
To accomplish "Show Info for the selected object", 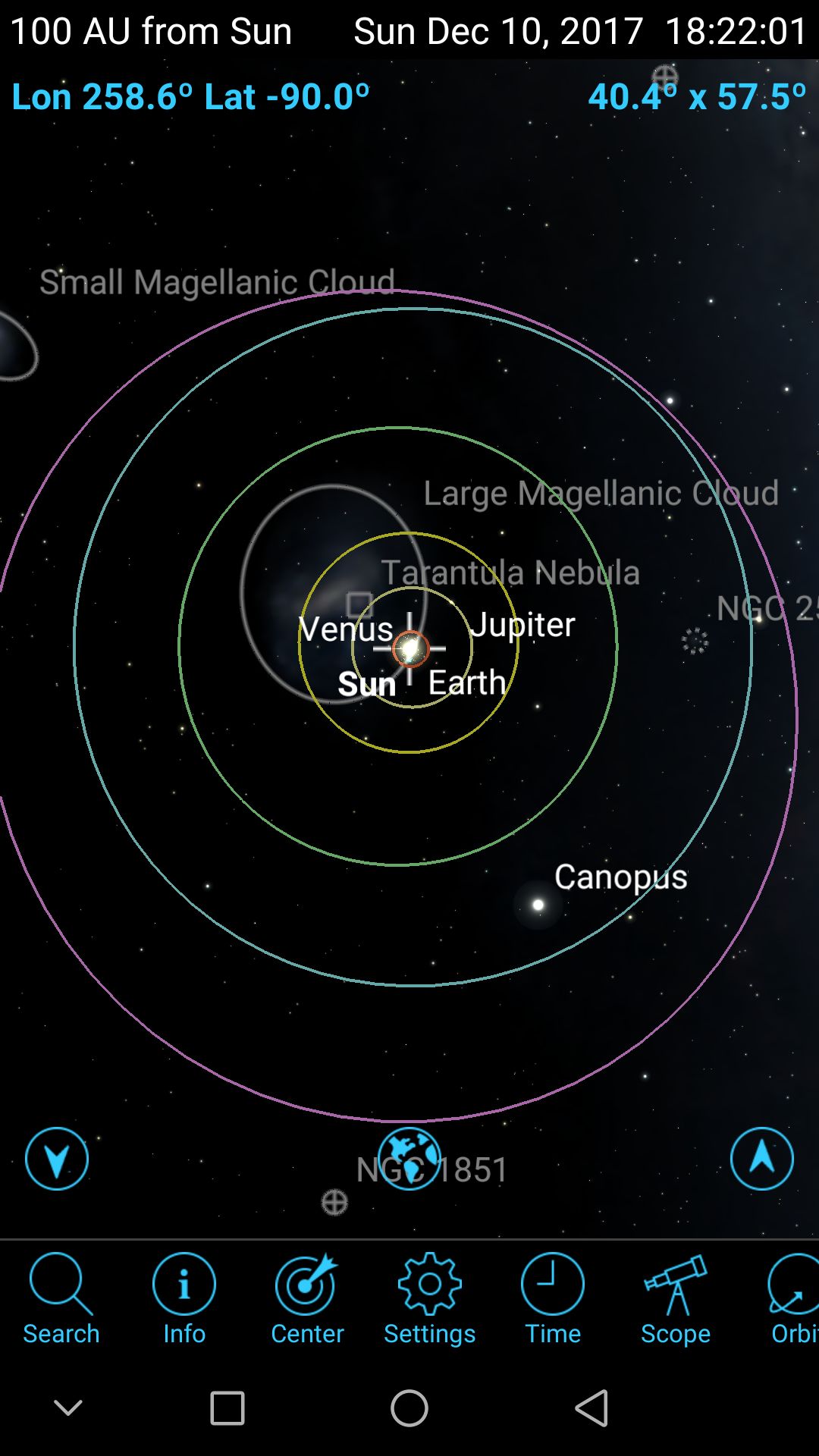I will coord(184,1299).
